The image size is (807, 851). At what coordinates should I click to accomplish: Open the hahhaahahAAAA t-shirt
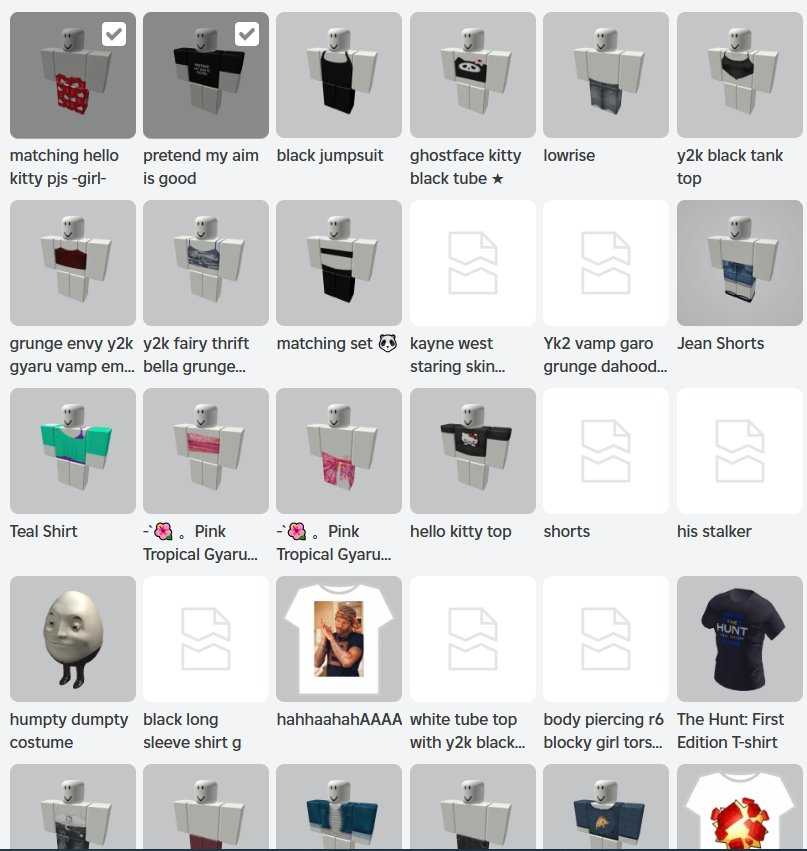[339, 639]
